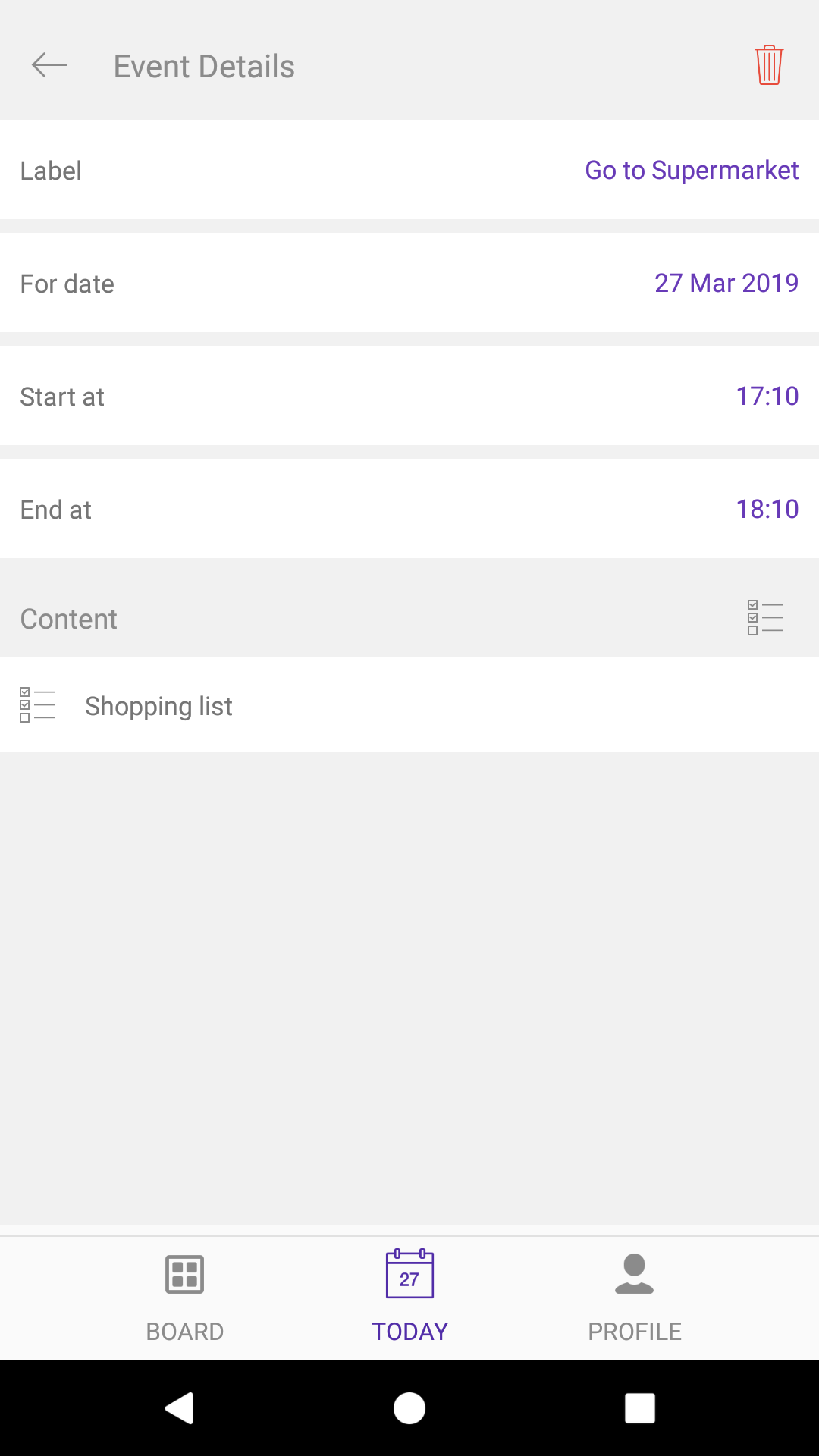
Task: Open recent apps from the navigation bar
Action: (639, 1408)
